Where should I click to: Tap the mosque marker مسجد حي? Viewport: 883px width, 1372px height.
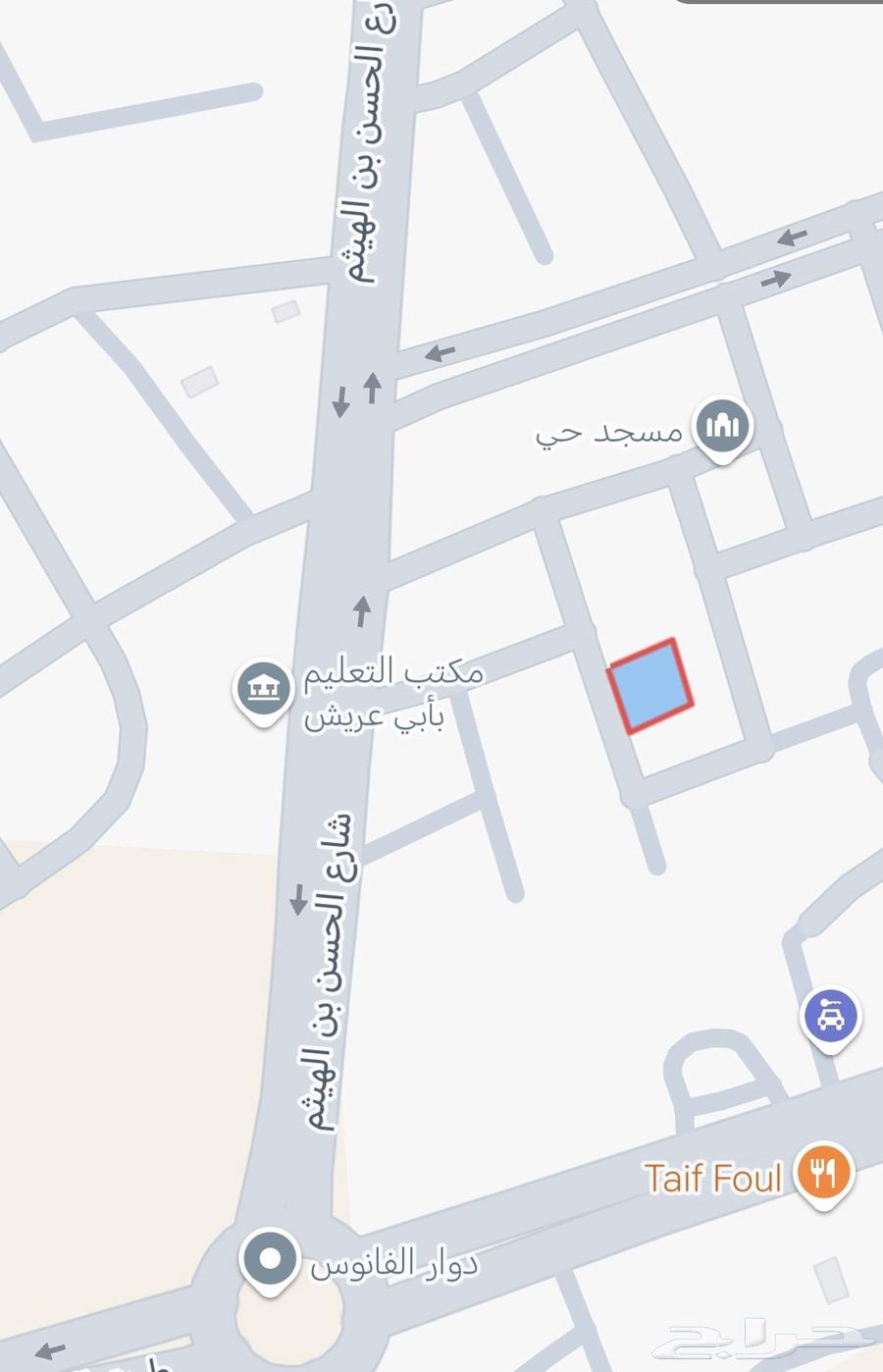(723, 427)
